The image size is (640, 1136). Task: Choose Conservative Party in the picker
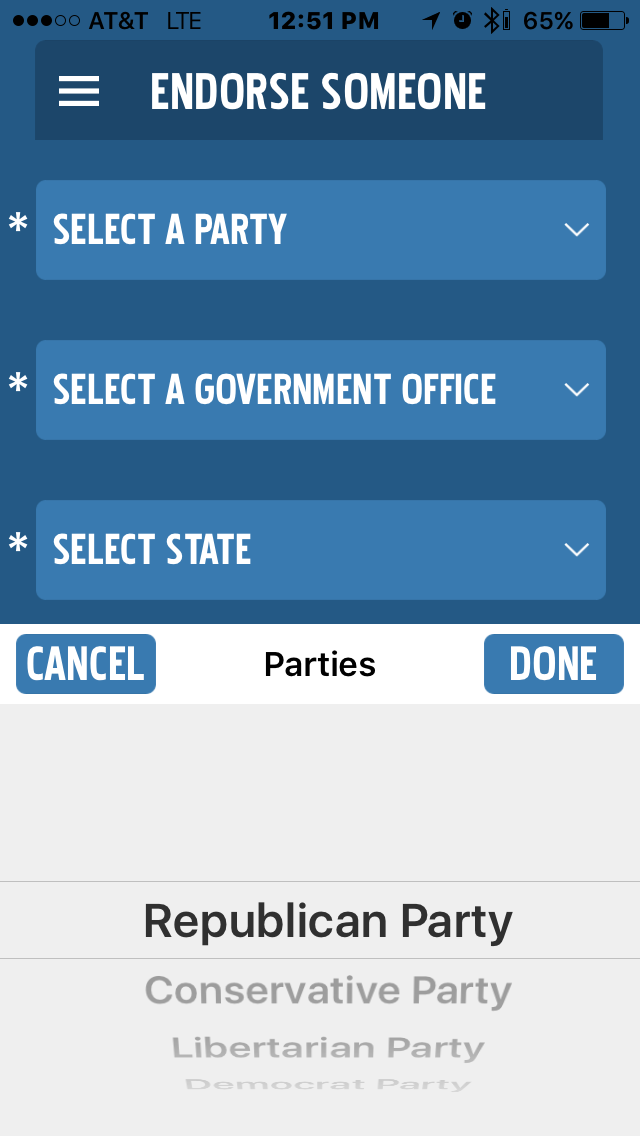pyautogui.click(x=328, y=991)
